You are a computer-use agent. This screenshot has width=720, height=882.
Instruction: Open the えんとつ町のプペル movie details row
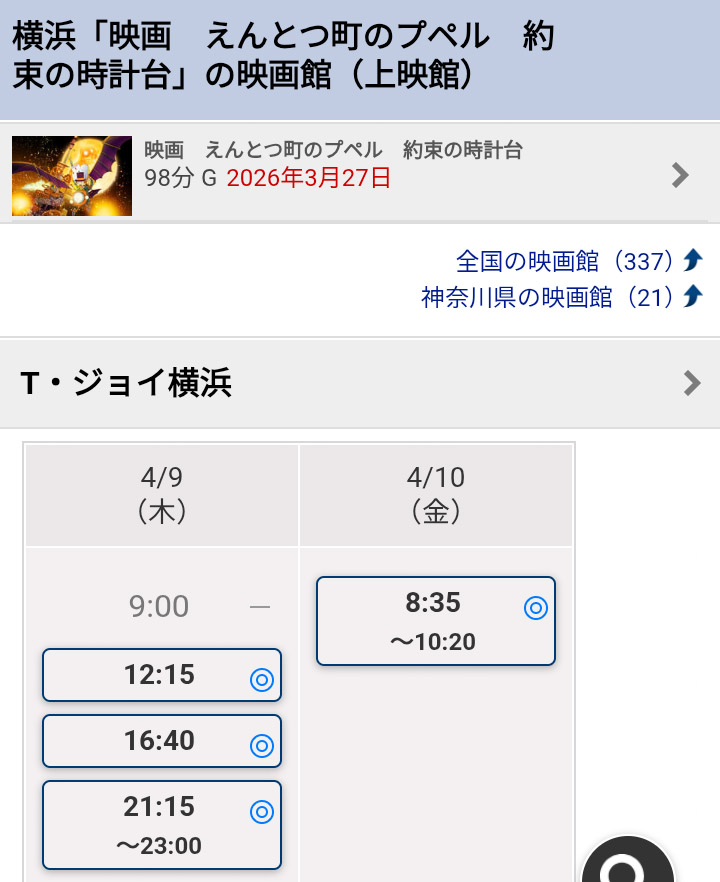(x=360, y=176)
